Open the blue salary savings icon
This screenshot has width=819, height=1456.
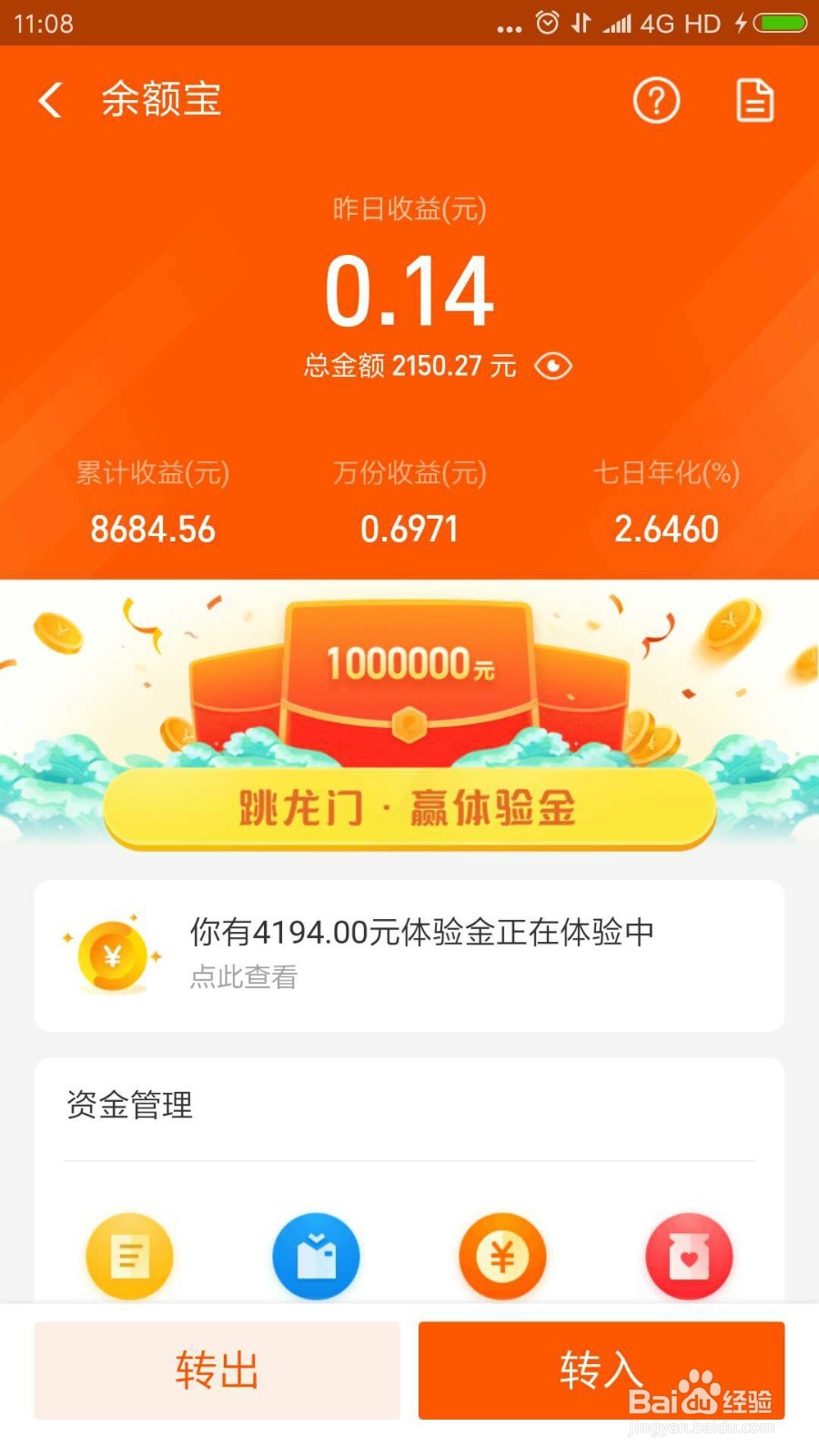pyautogui.click(x=316, y=1256)
